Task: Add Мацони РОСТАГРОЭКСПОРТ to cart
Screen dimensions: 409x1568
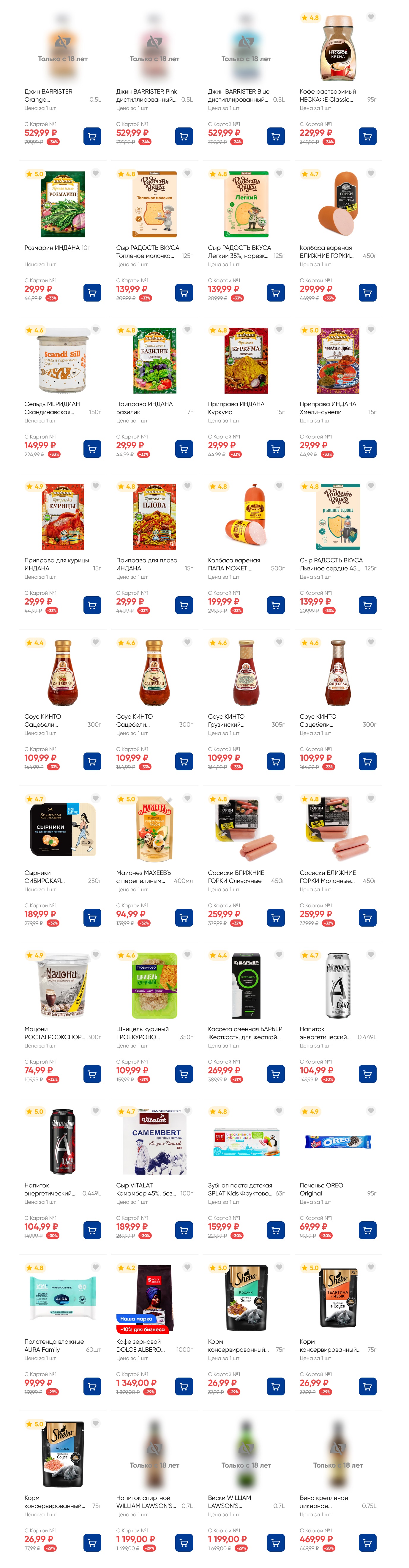Action: [x=92, y=1074]
